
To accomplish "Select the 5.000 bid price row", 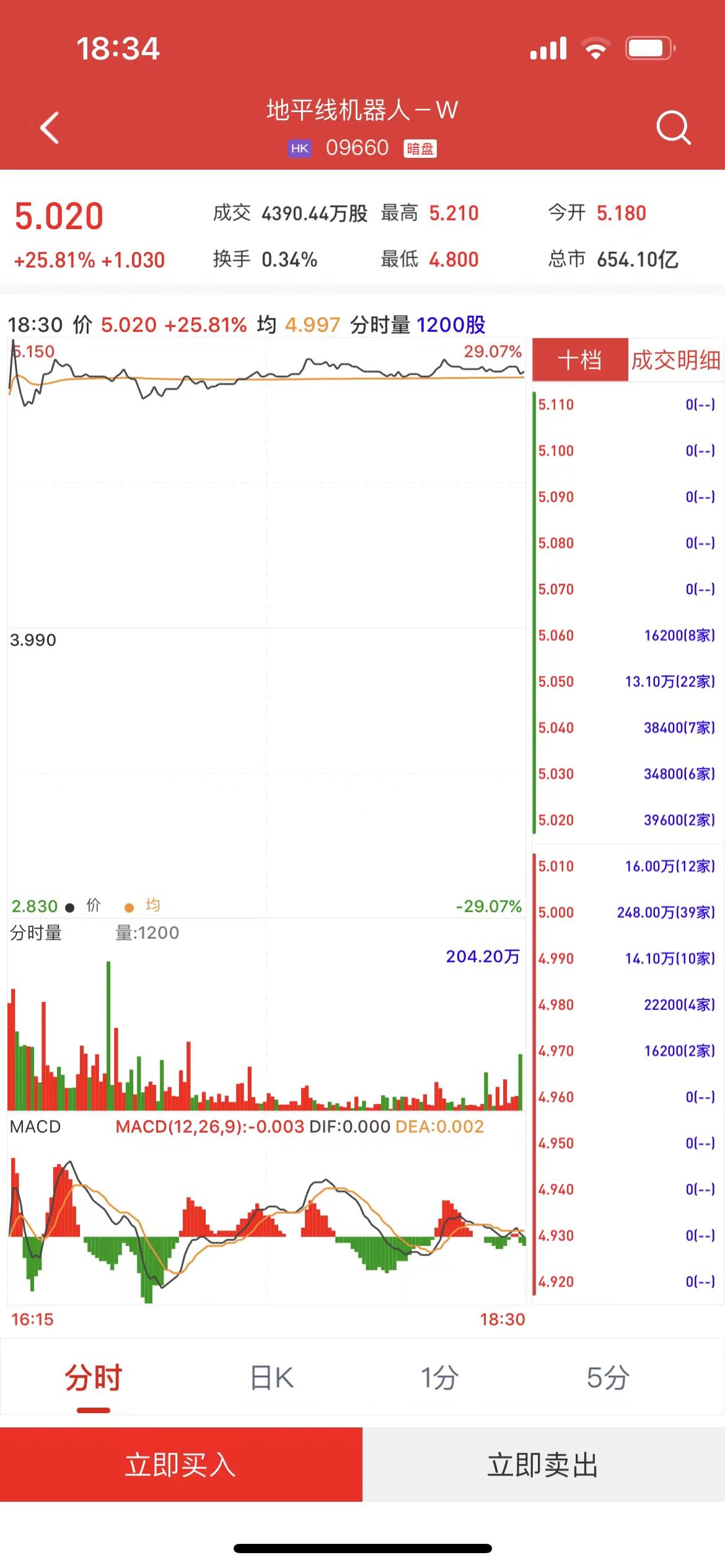I will coord(626,912).
